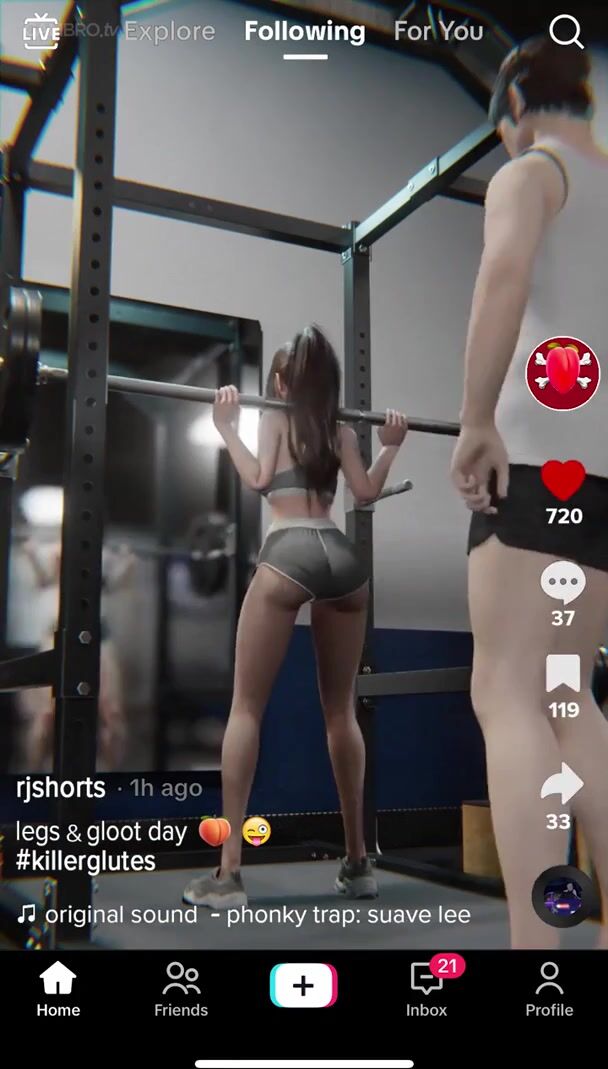The height and width of the screenshot is (1069, 608).
Task: Create a new post with plus button
Action: point(304,985)
